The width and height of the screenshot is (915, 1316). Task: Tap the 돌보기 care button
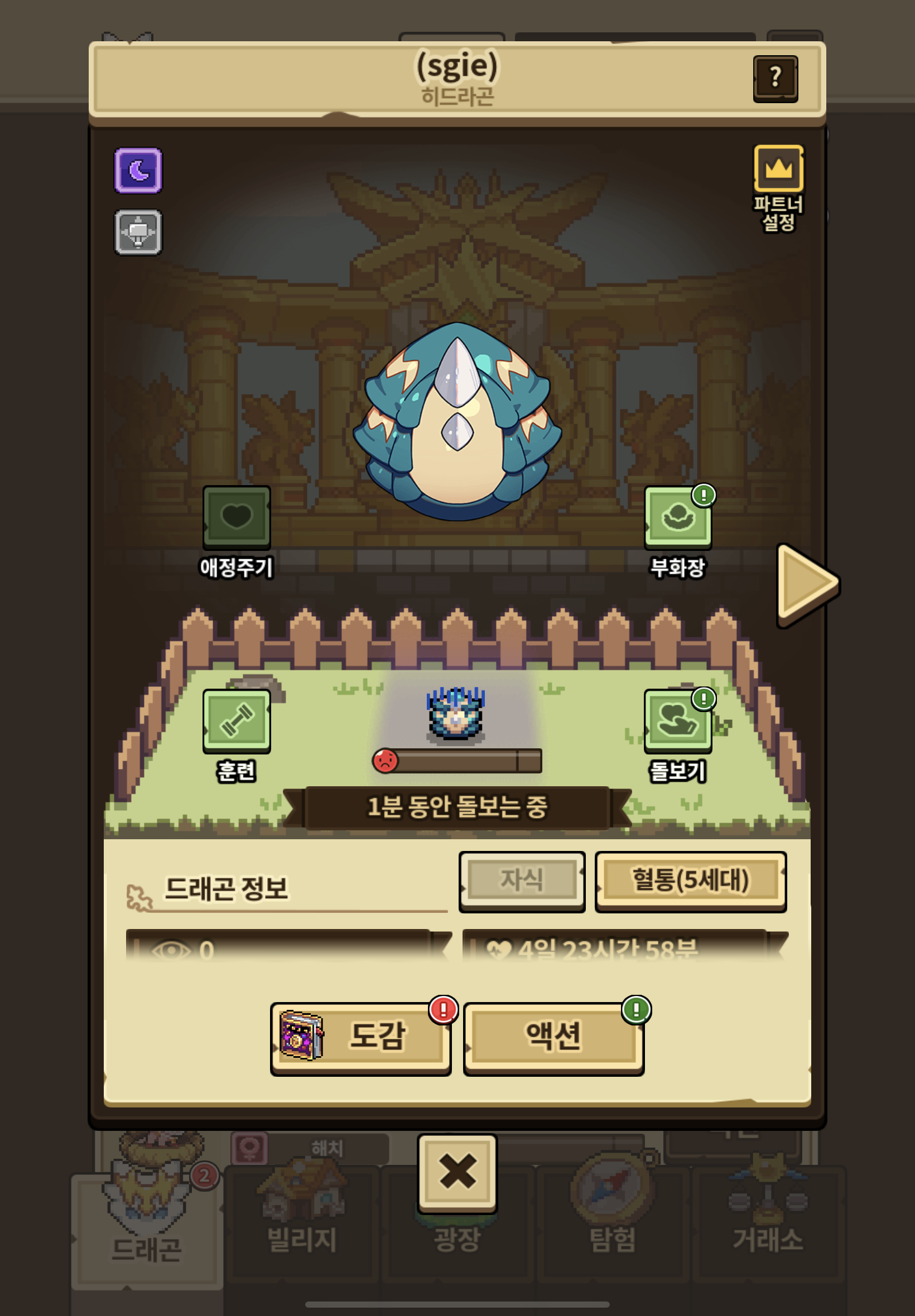[x=678, y=721]
